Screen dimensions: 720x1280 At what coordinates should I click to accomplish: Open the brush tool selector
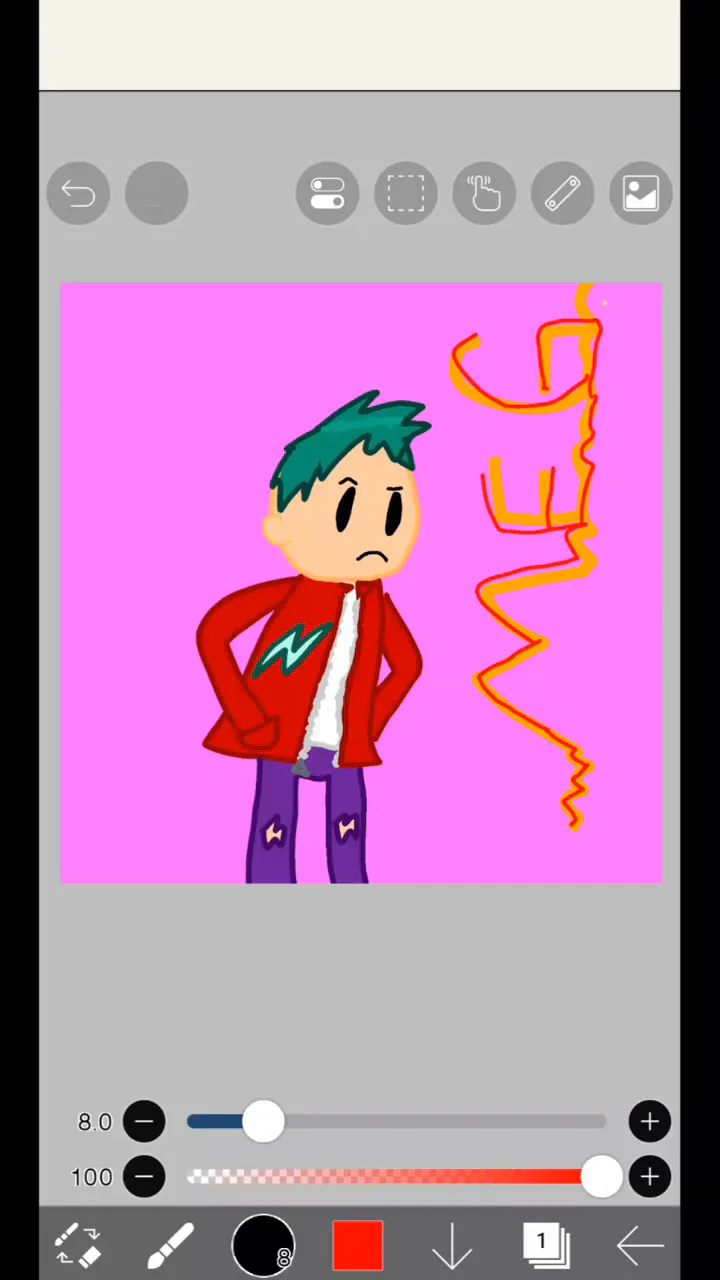(170, 1245)
